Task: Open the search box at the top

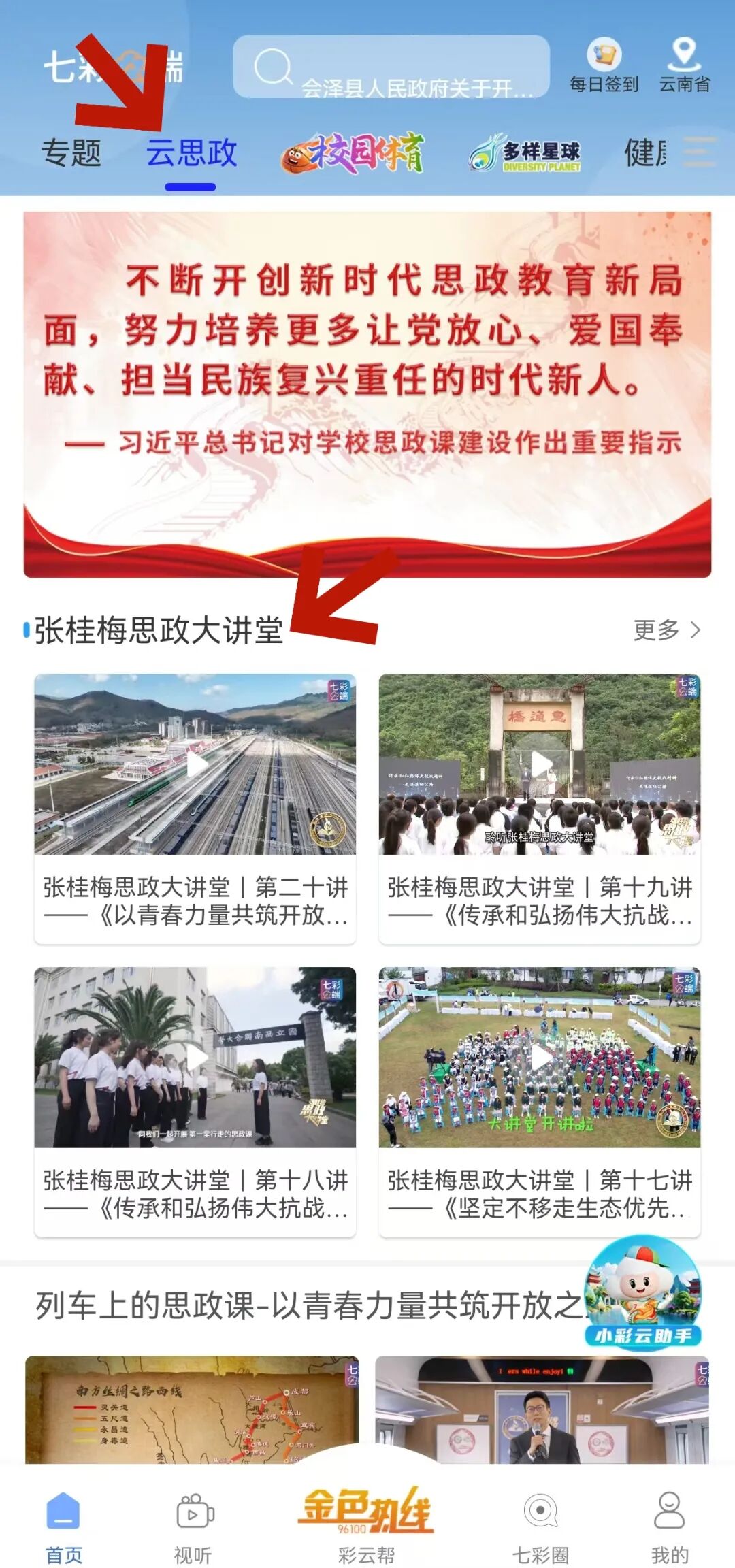Action: (391, 67)
